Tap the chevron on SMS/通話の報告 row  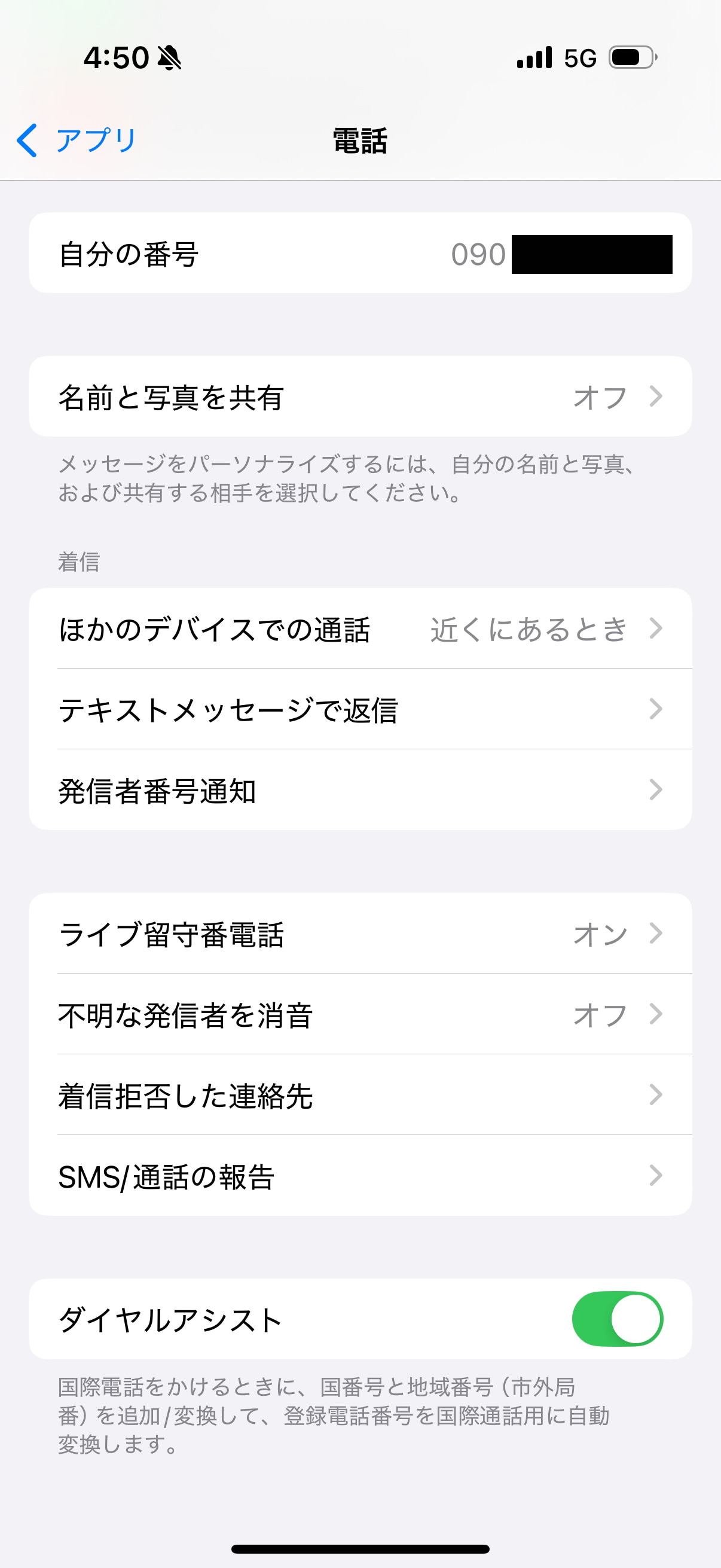[x=656, y=1176]
